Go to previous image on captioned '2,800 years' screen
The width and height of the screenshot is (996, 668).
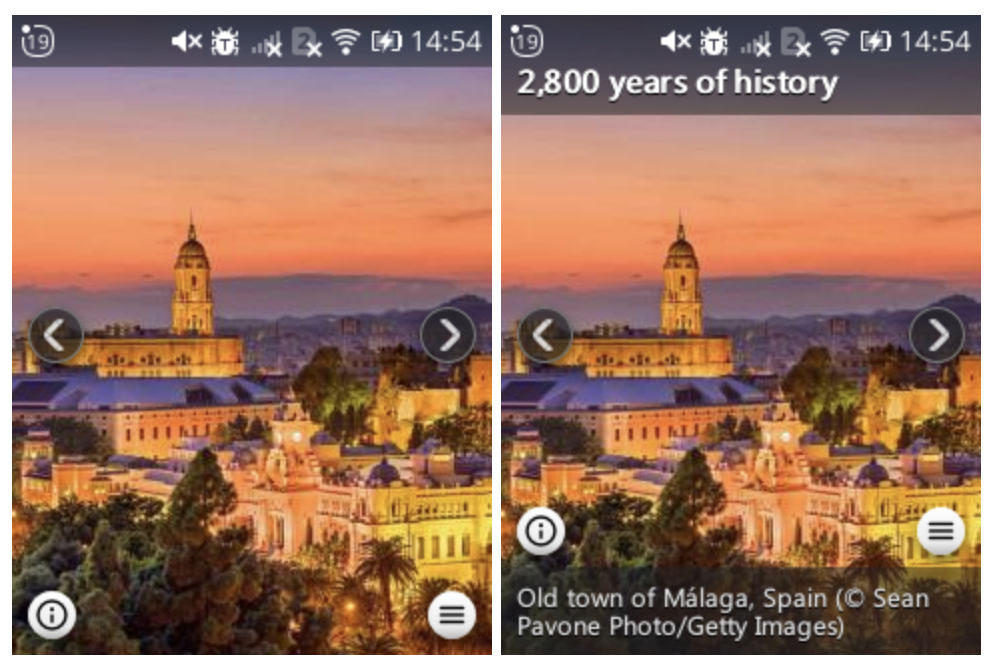click(545, 335)
